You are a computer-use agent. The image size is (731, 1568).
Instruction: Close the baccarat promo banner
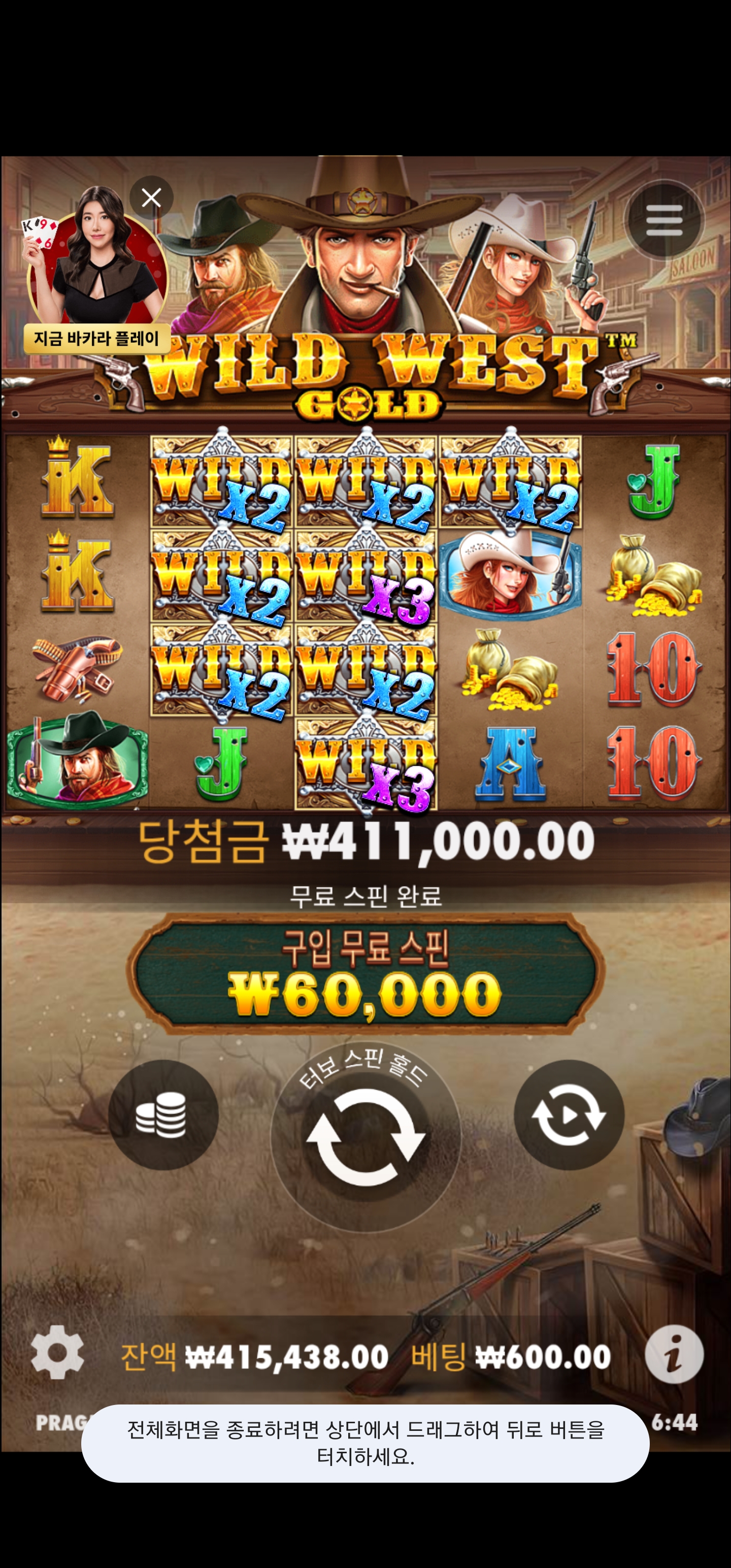coord(152,198)
